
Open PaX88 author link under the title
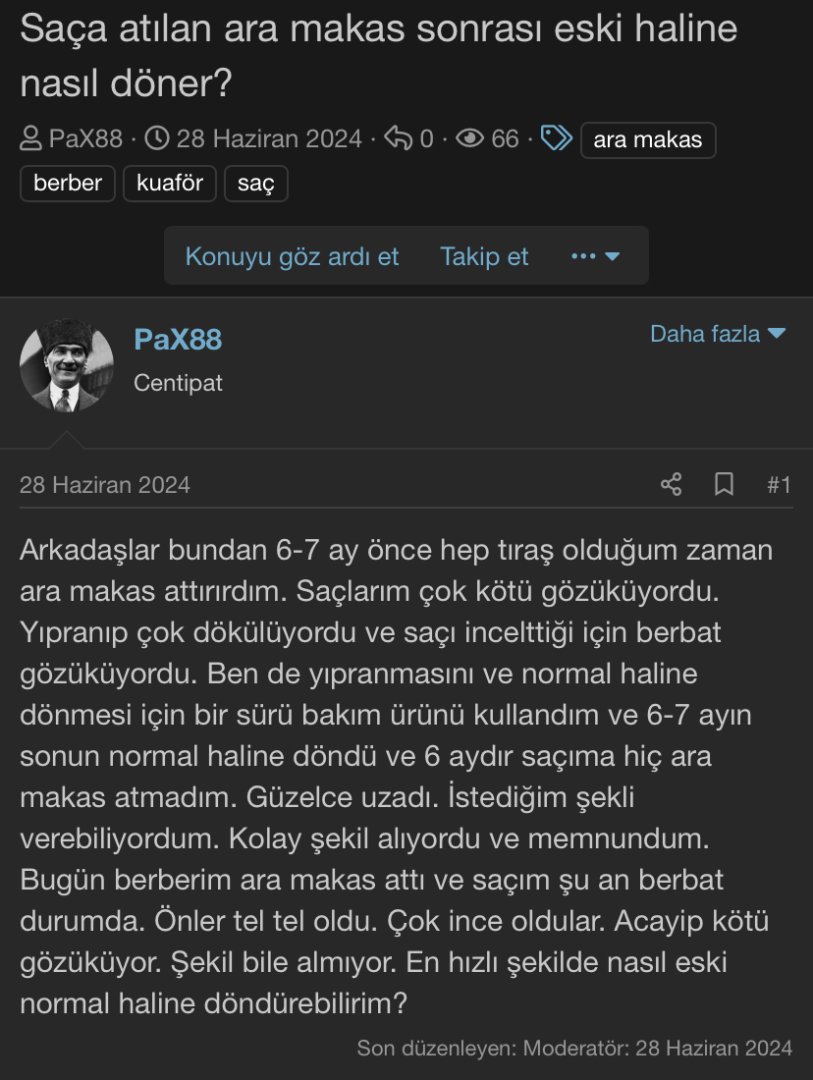(85, 139)
